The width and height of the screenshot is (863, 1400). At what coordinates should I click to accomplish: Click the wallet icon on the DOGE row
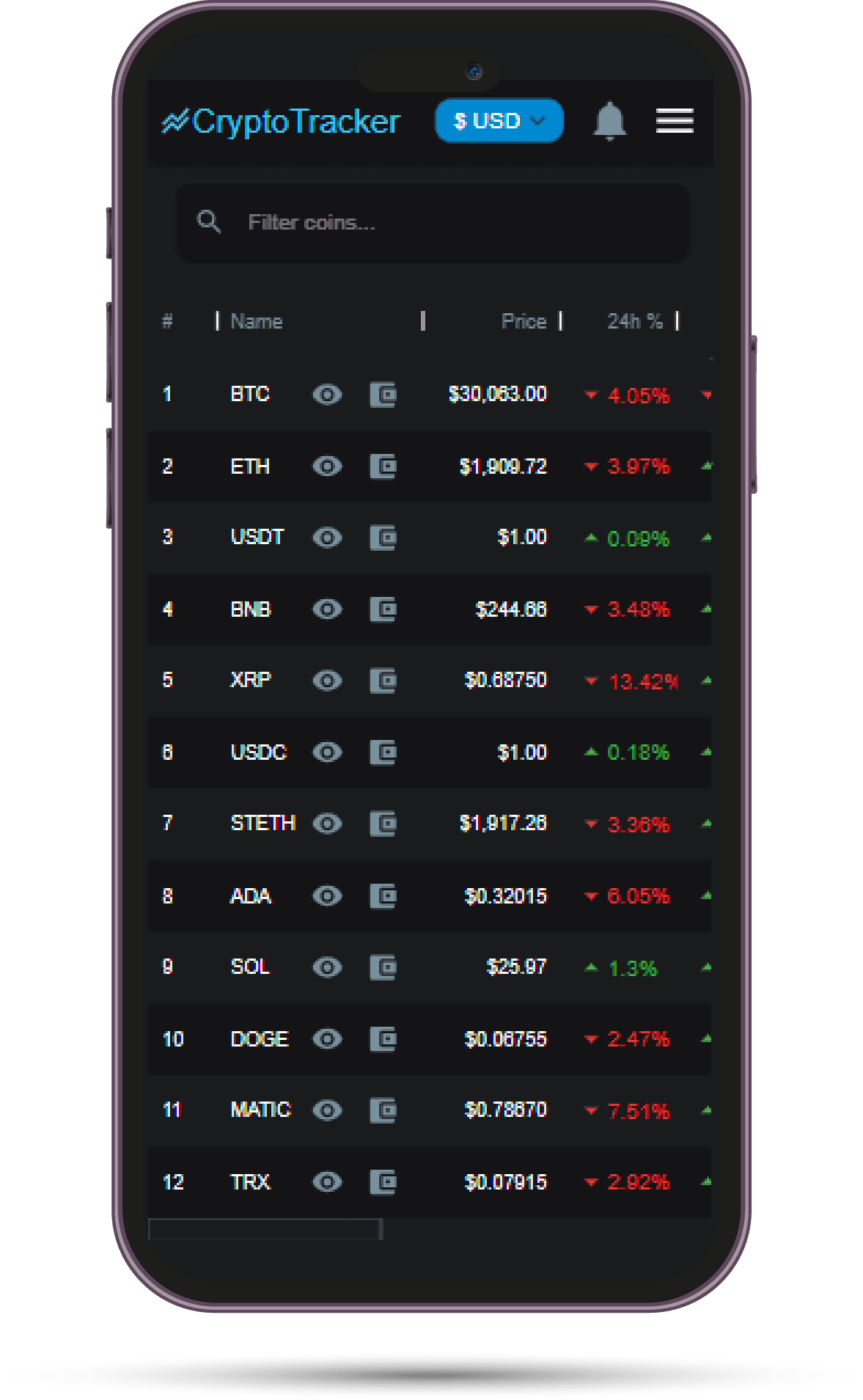pos(383,1039)
